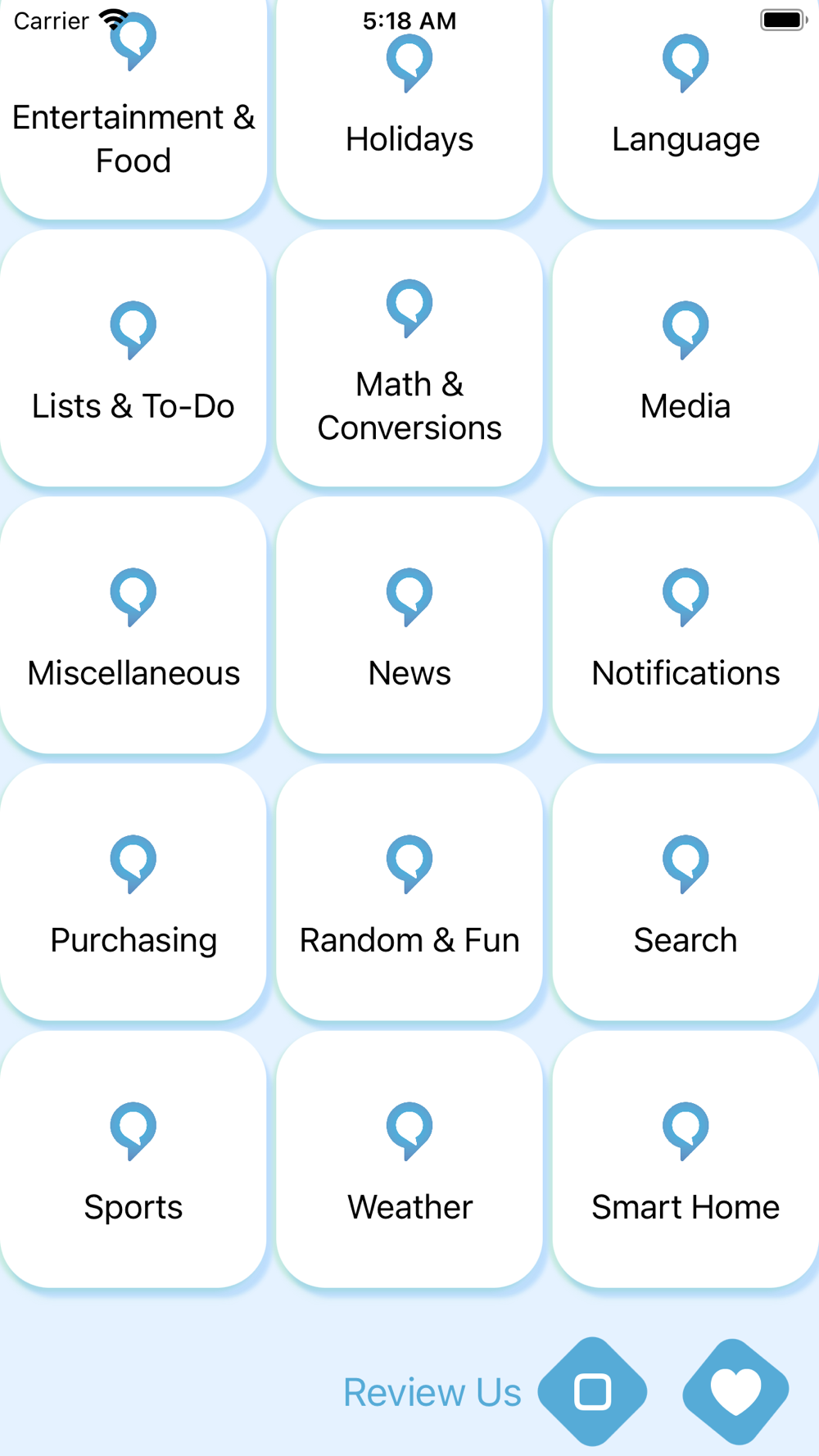Open Random & Fun commands

tap(409, 892)
